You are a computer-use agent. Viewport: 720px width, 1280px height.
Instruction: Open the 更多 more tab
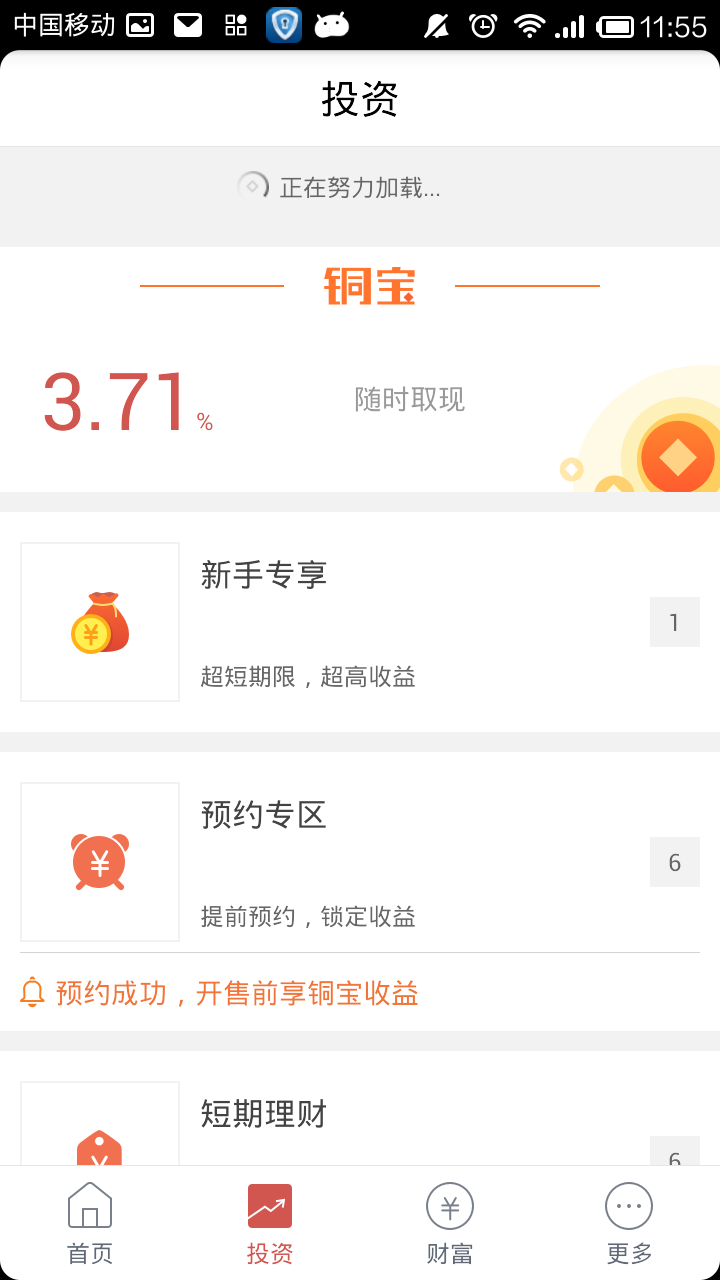(630, 1224)
